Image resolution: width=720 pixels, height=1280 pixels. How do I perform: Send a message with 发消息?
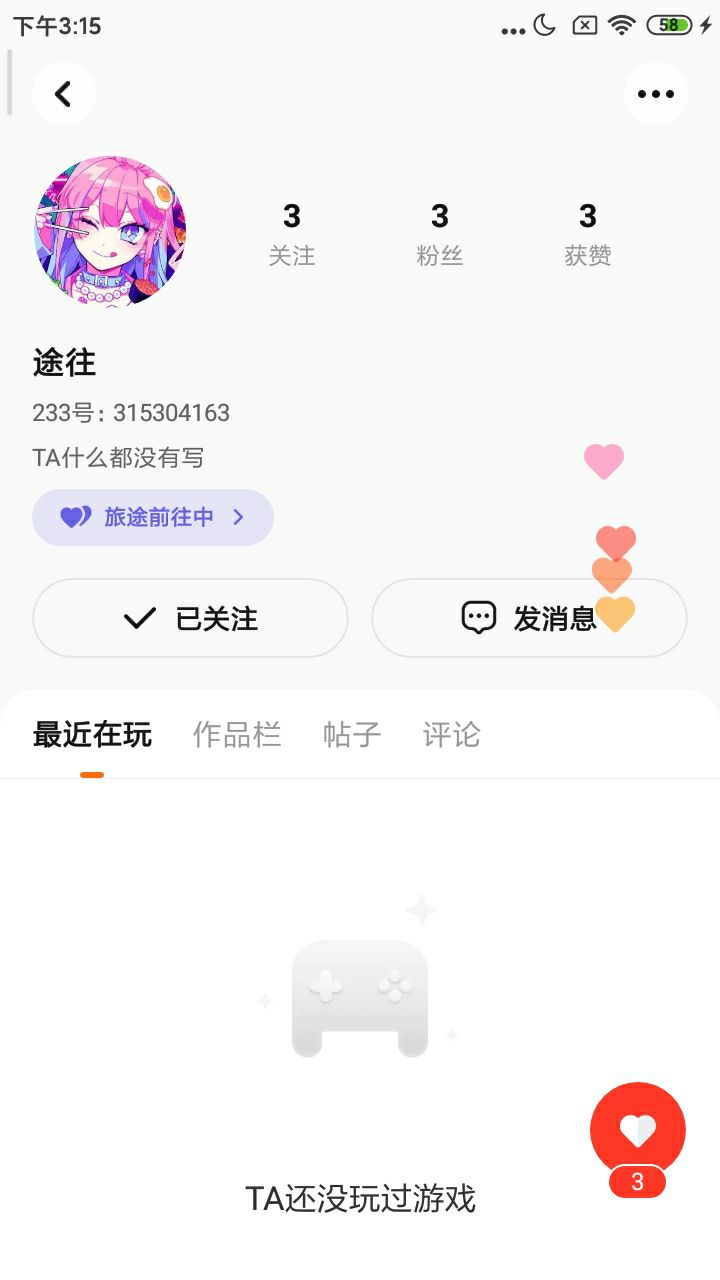(x=529, y=618)
